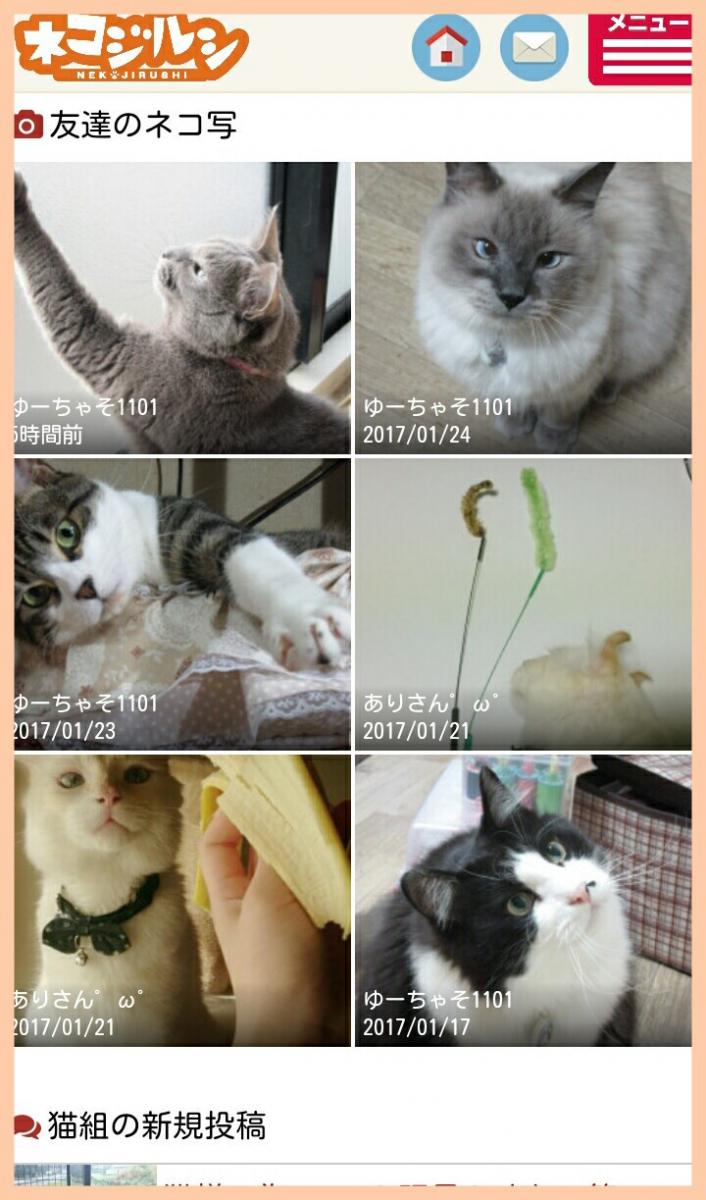Screen dimensions: 706x1200
Task: Open ありさん's white cat with collar photo
Action: 182,900
